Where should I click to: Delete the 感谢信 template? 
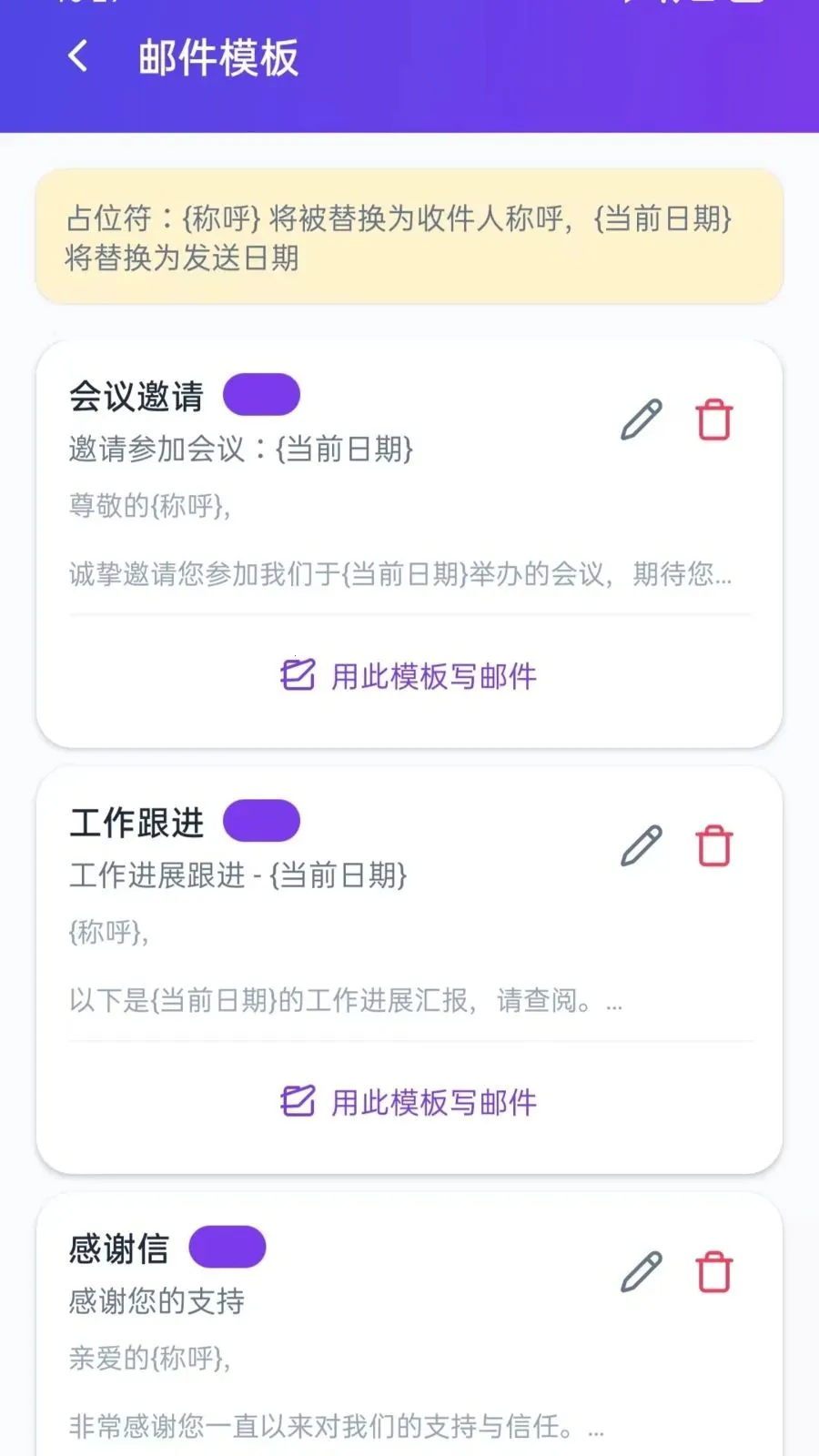click(714, 1271)
